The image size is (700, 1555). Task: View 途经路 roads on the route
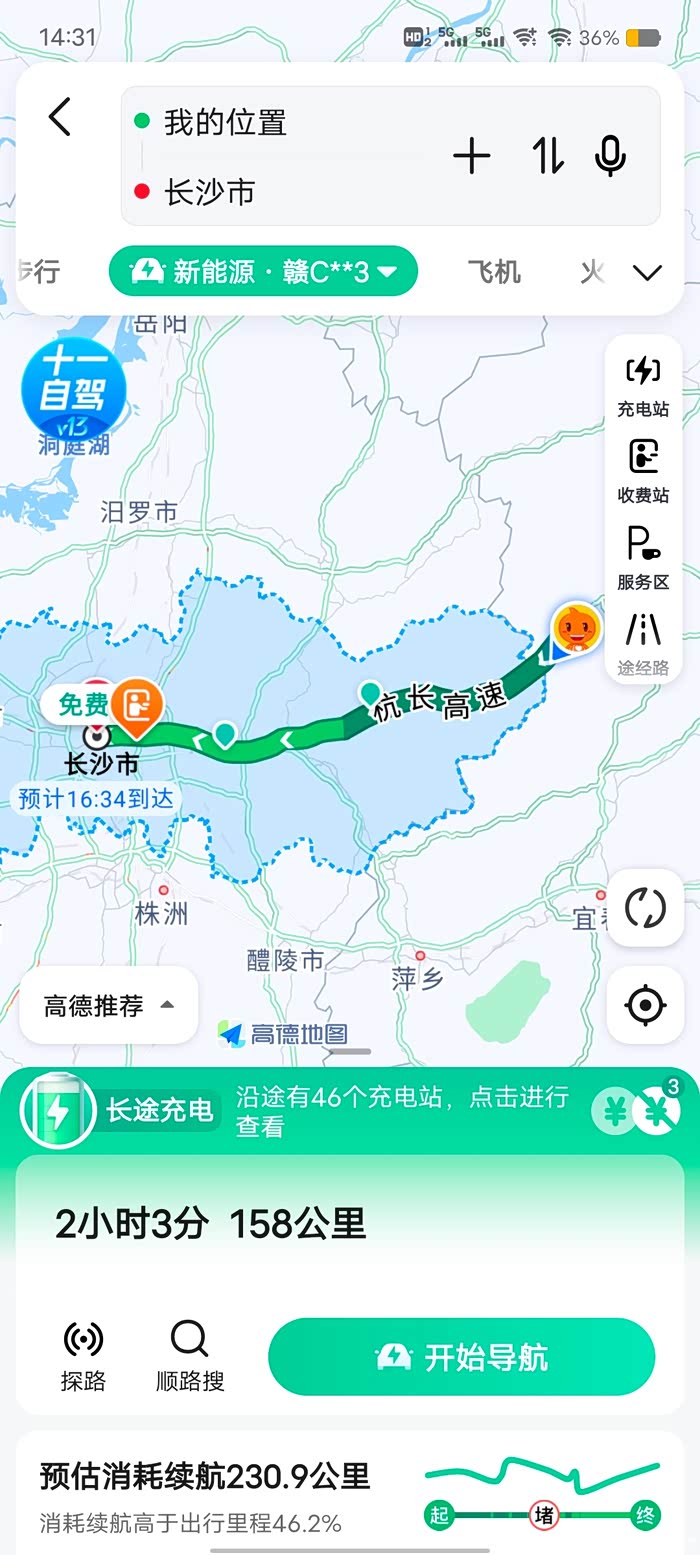pos(643,644)
